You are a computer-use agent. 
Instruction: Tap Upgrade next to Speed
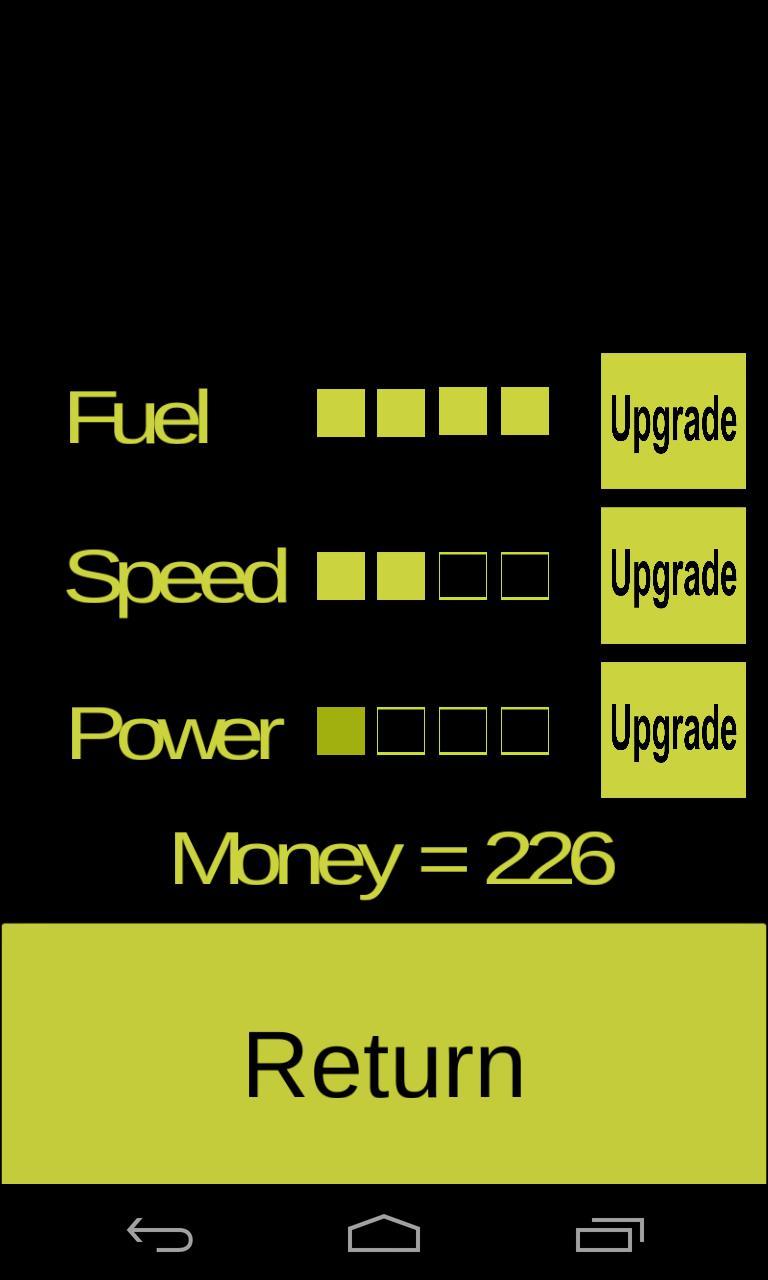(673, 575)
